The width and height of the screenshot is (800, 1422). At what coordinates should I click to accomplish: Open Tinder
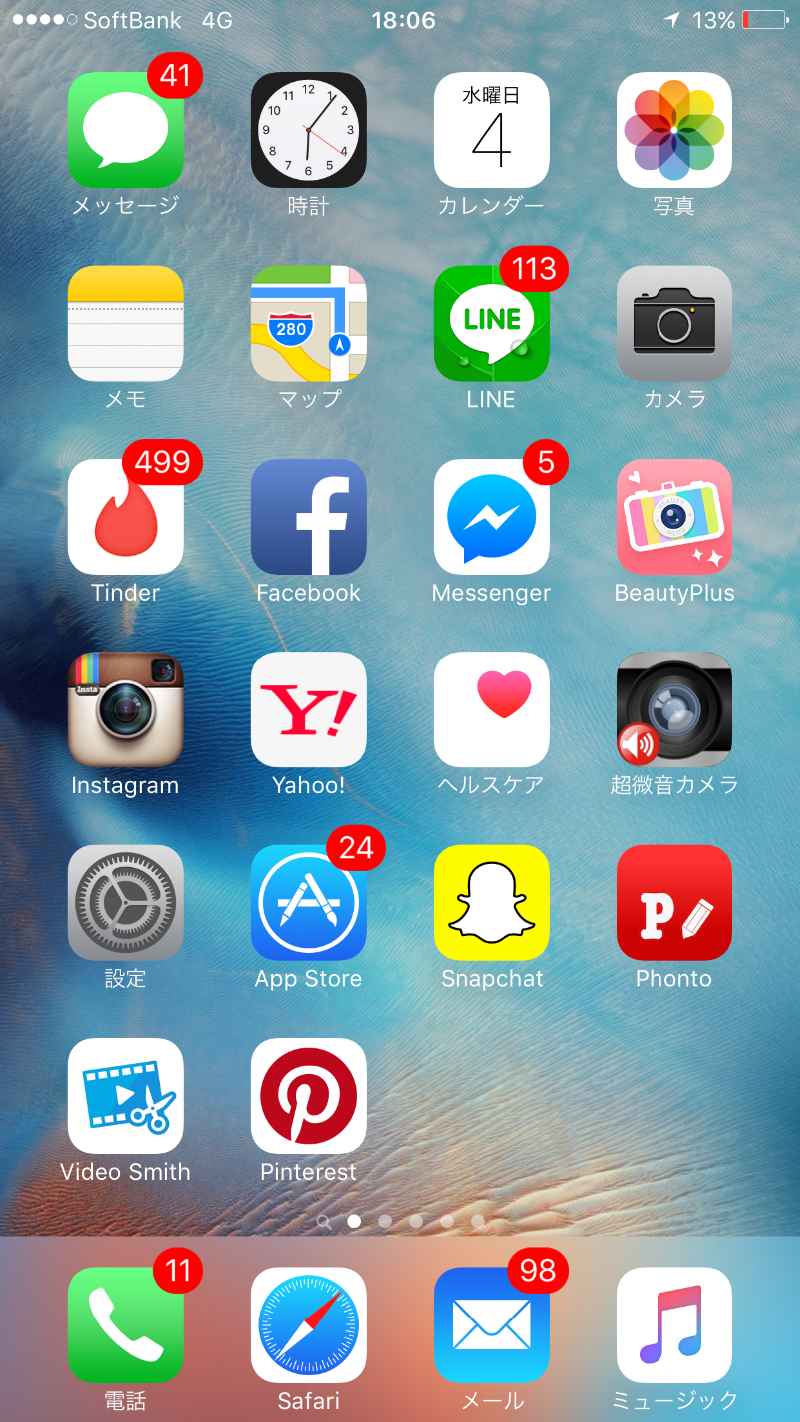click(x=125, y=517)
